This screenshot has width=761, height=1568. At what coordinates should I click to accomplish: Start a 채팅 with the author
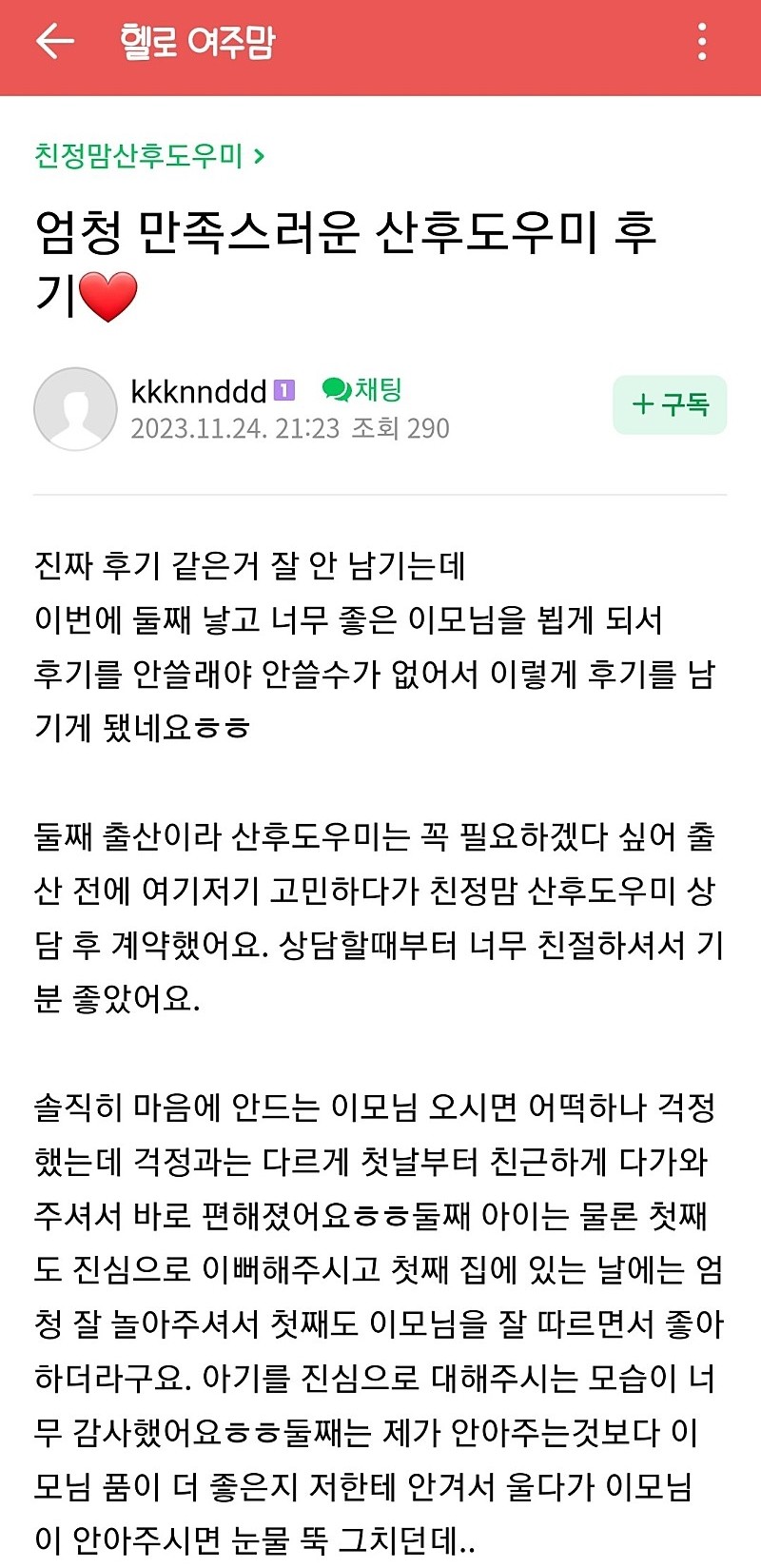(363, 389)
